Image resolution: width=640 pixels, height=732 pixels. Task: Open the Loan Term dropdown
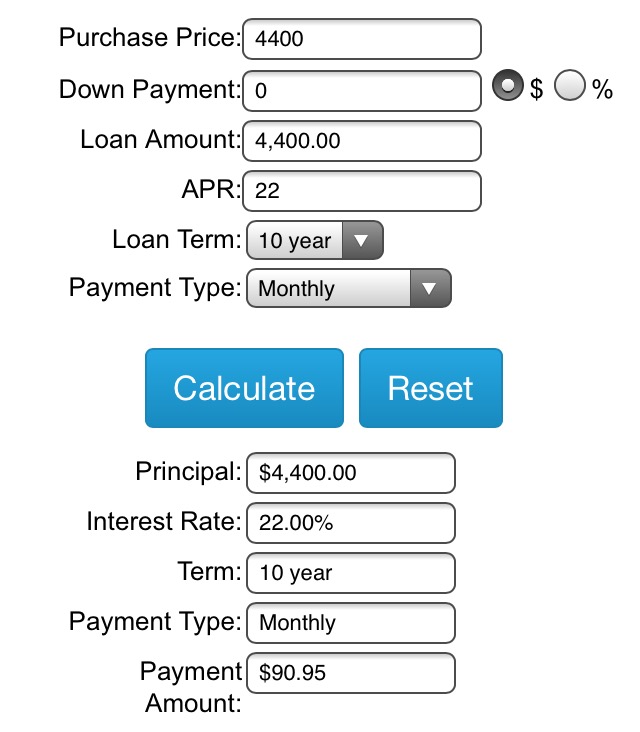coord(314,241)
